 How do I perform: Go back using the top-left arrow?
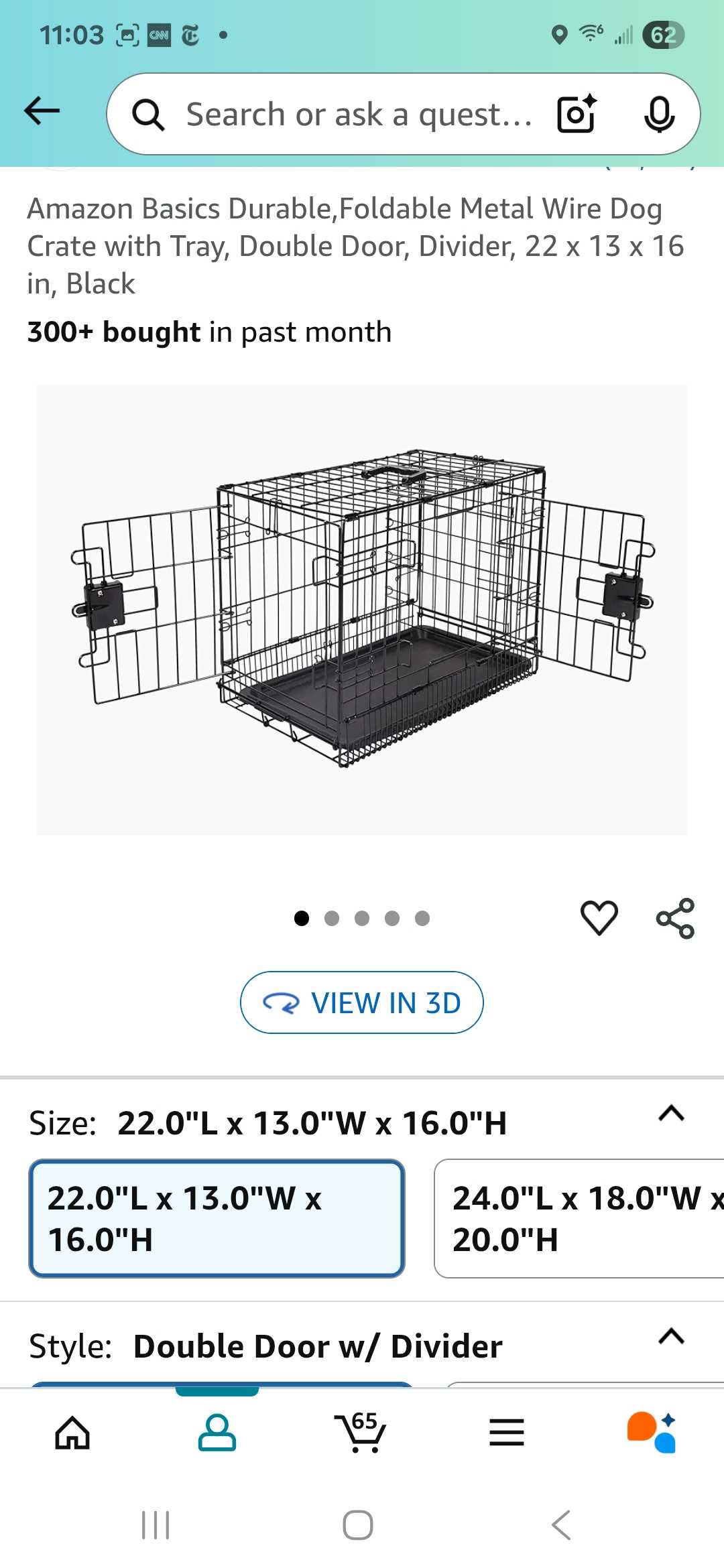42,111
